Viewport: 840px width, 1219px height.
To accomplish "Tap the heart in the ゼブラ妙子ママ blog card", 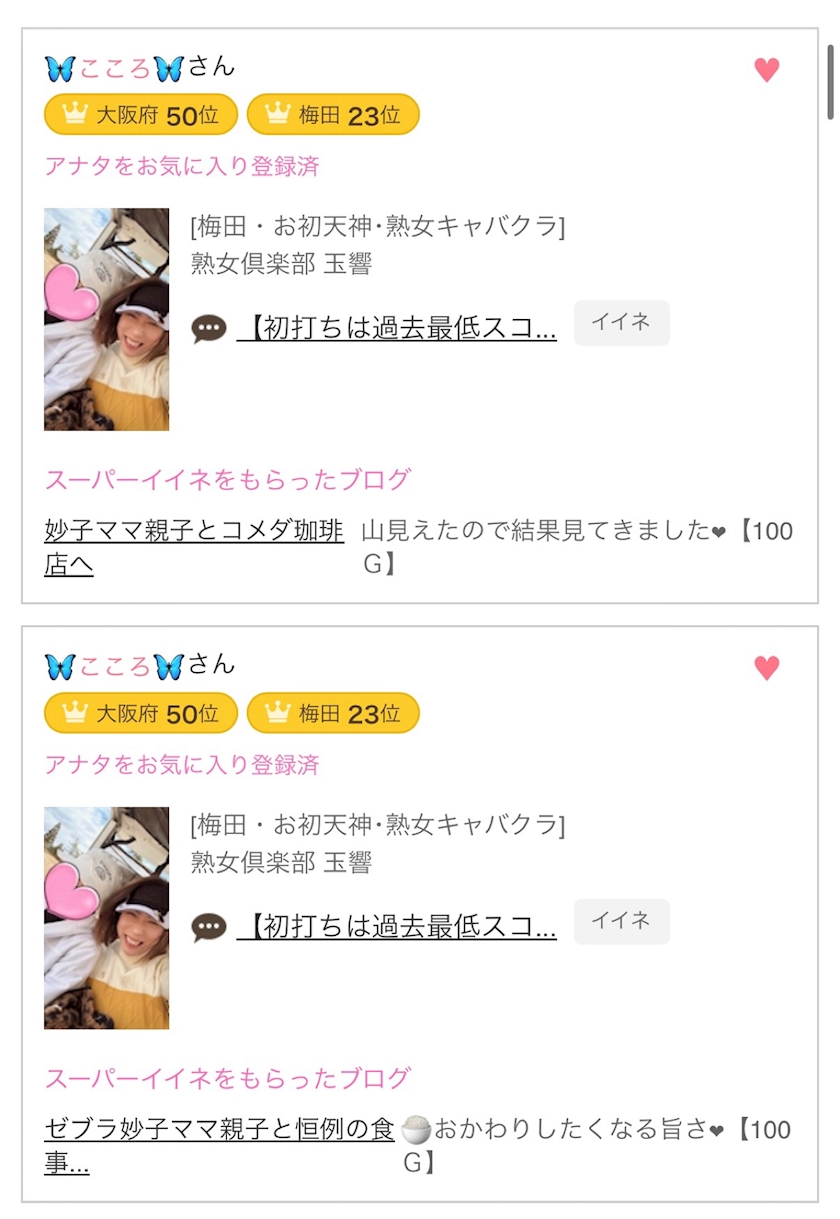I will 766,668.
